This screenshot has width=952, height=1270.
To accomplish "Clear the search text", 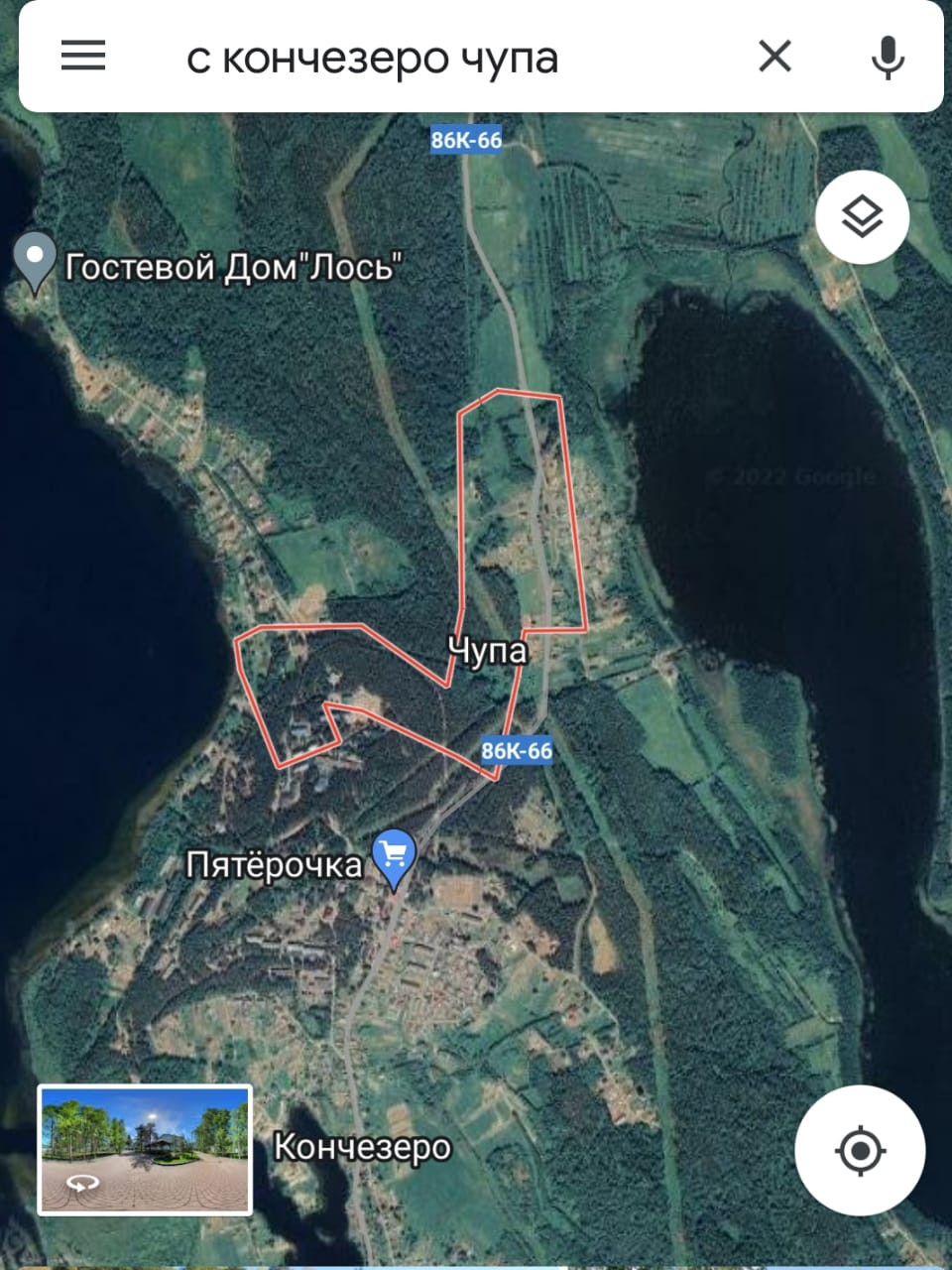I will click(x=774, y=57).
